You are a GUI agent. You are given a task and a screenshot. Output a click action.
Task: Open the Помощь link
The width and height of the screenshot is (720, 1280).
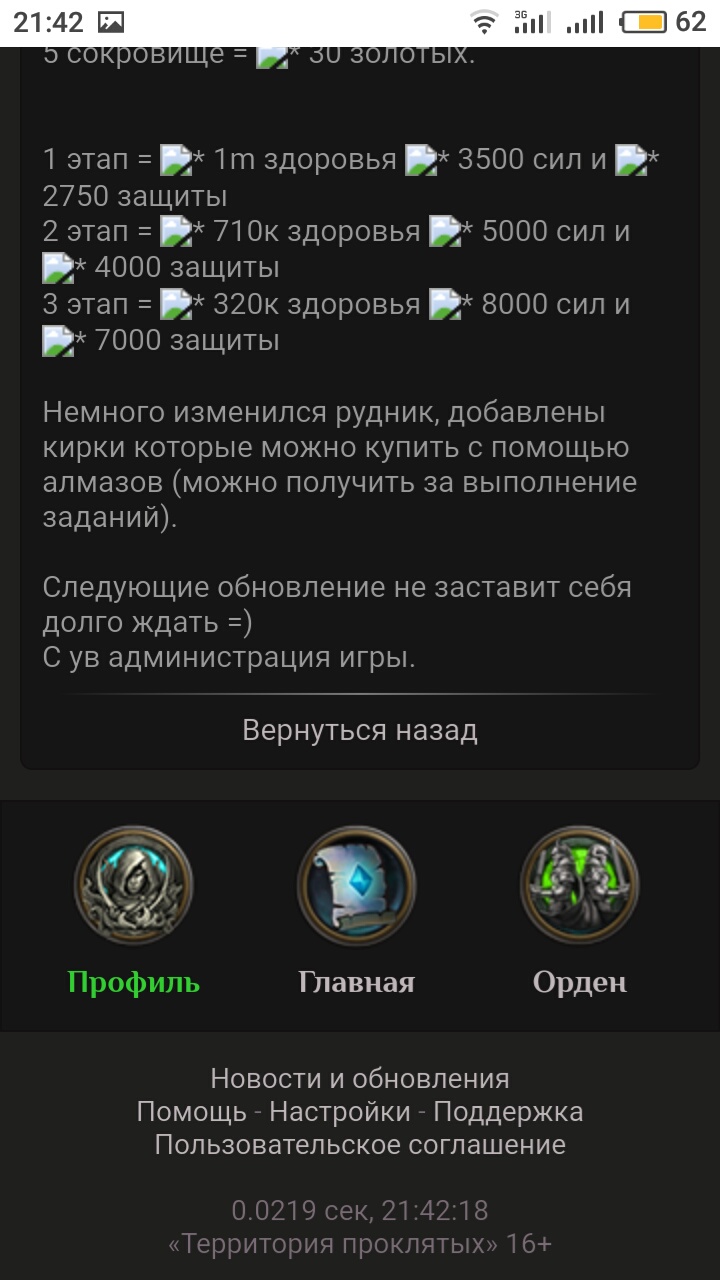[191, 1112]
